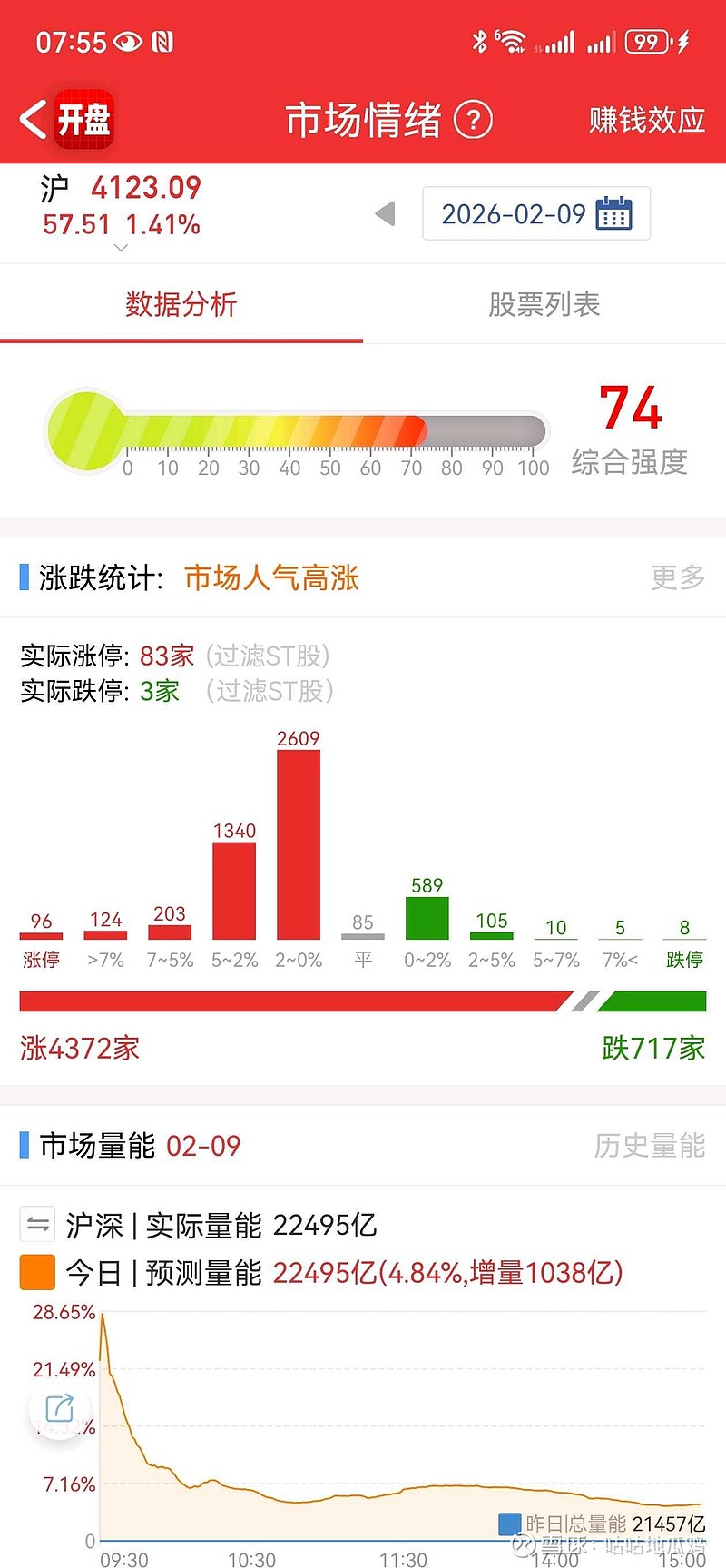Open 历史量能
Screen dimensions: 726x1568
coord(650,1146)
